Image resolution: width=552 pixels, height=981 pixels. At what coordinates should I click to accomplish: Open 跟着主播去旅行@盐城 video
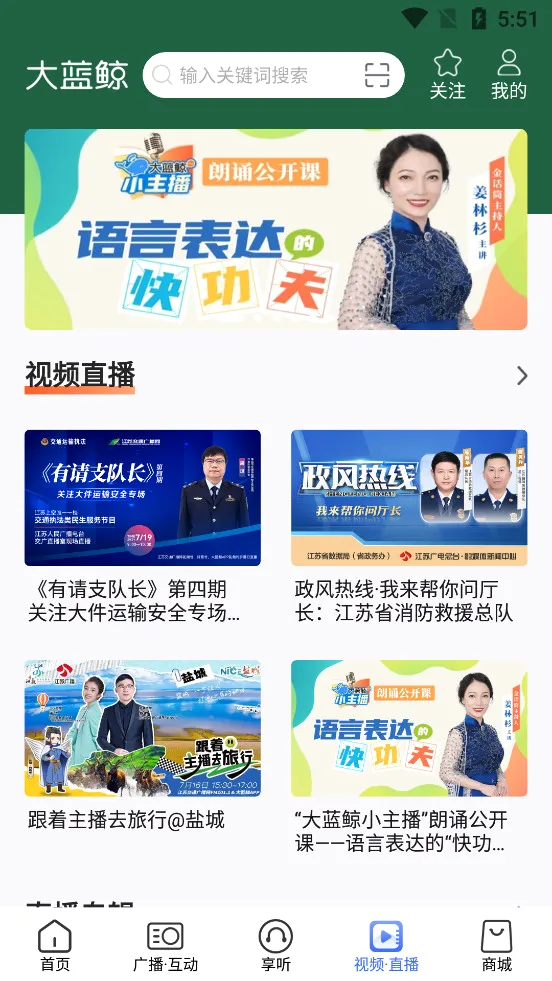point(143,746)
